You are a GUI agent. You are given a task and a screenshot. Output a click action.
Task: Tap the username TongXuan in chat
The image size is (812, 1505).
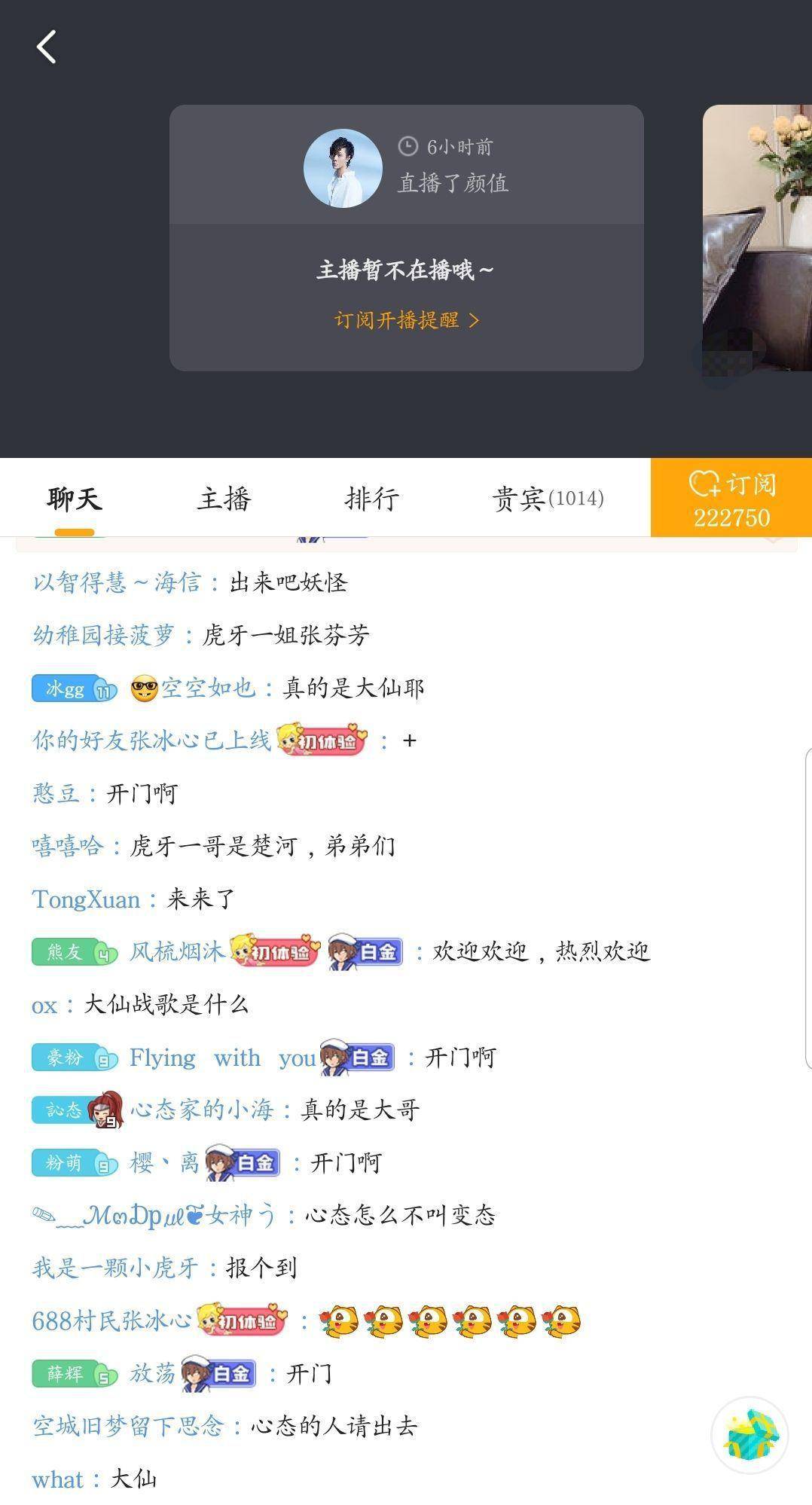coord(86,899)
